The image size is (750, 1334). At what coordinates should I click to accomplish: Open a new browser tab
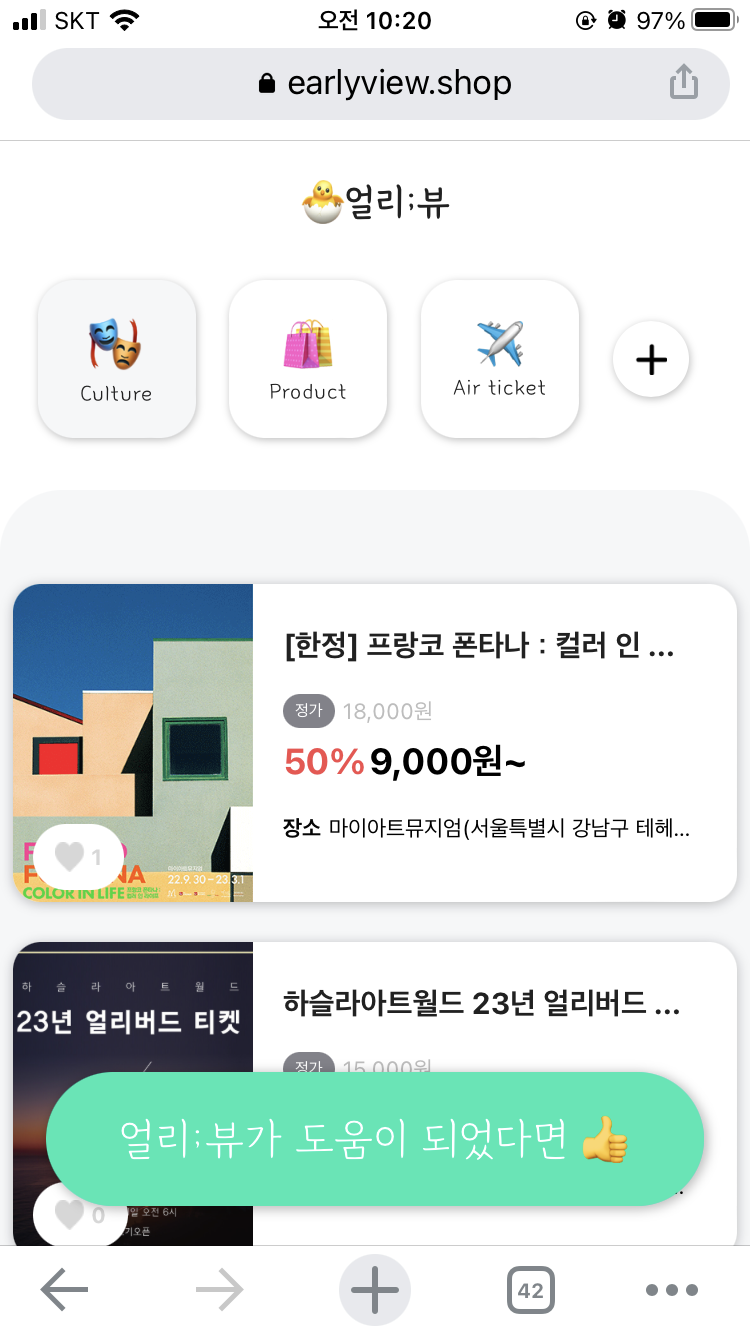tap(375, 1290)
